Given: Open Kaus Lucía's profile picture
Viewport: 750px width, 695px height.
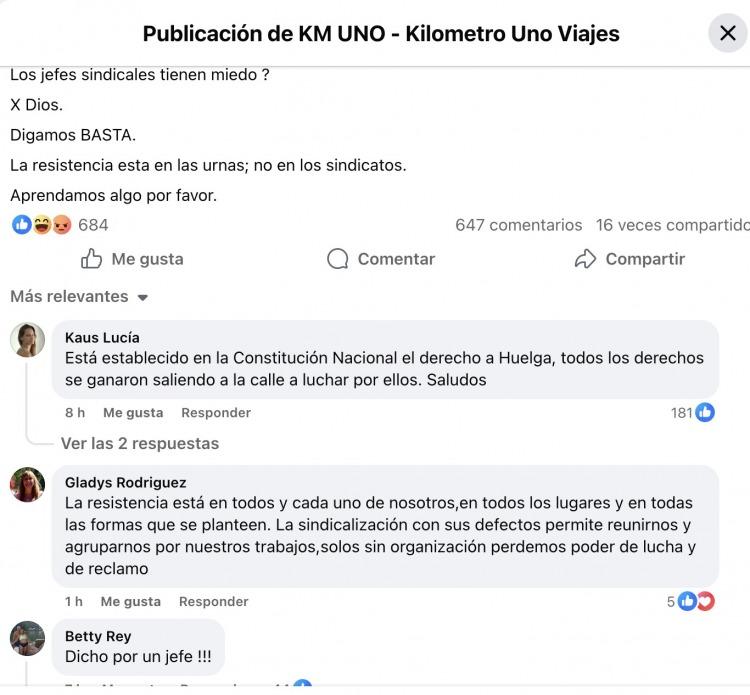Looking at the screenshot, I should (x=27, y=340).
